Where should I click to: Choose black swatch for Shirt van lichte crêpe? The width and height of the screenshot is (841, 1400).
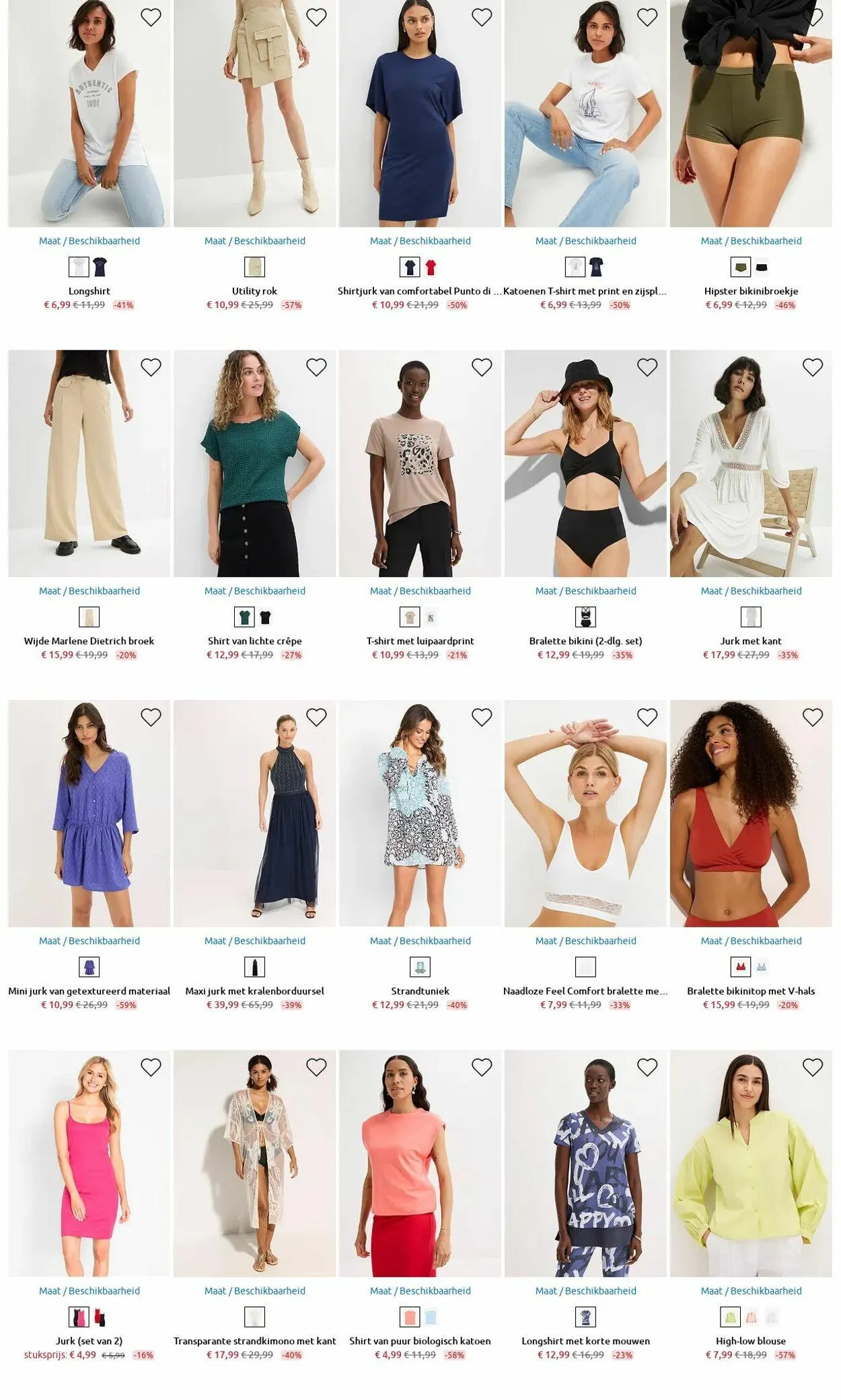pos(265,617)
